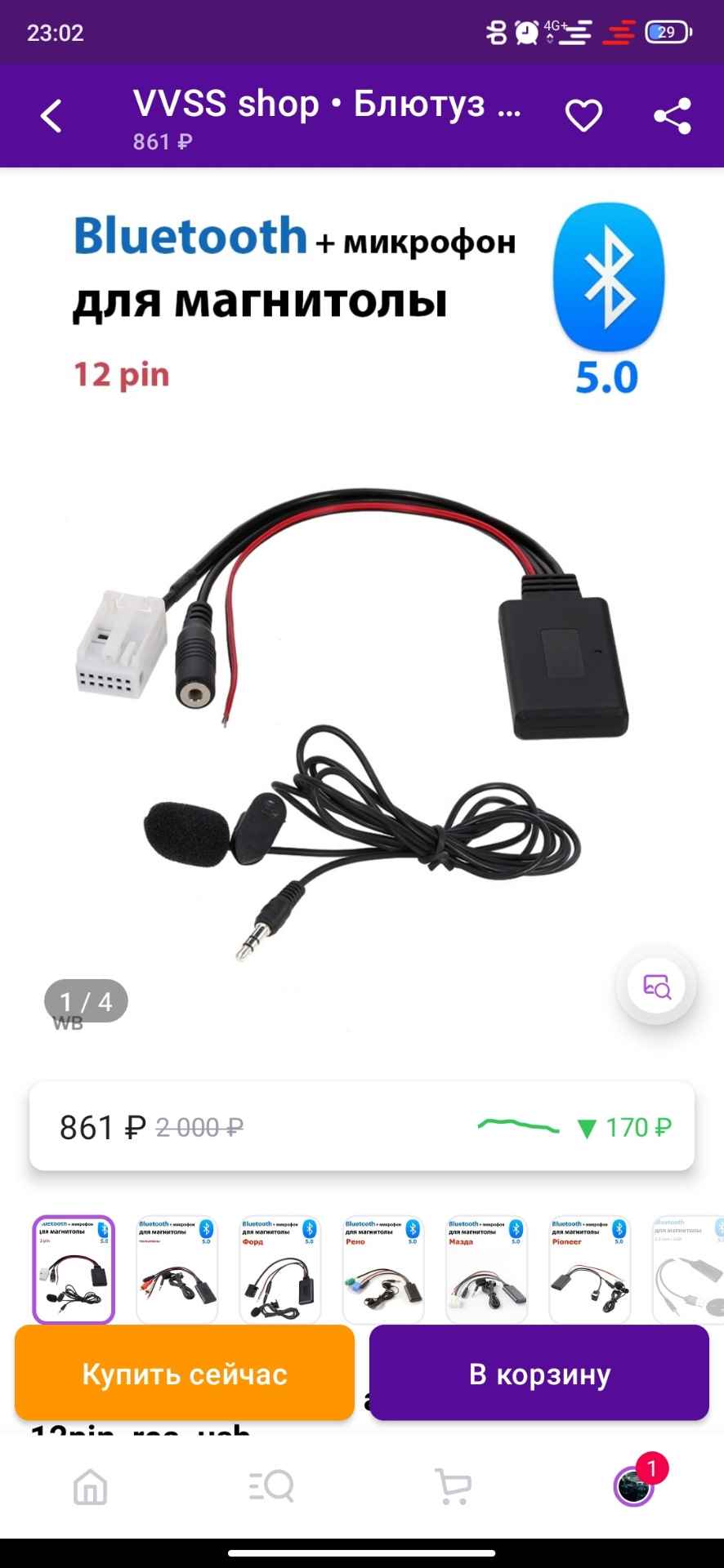Open the catalog search from bottom navigation

271,1488
